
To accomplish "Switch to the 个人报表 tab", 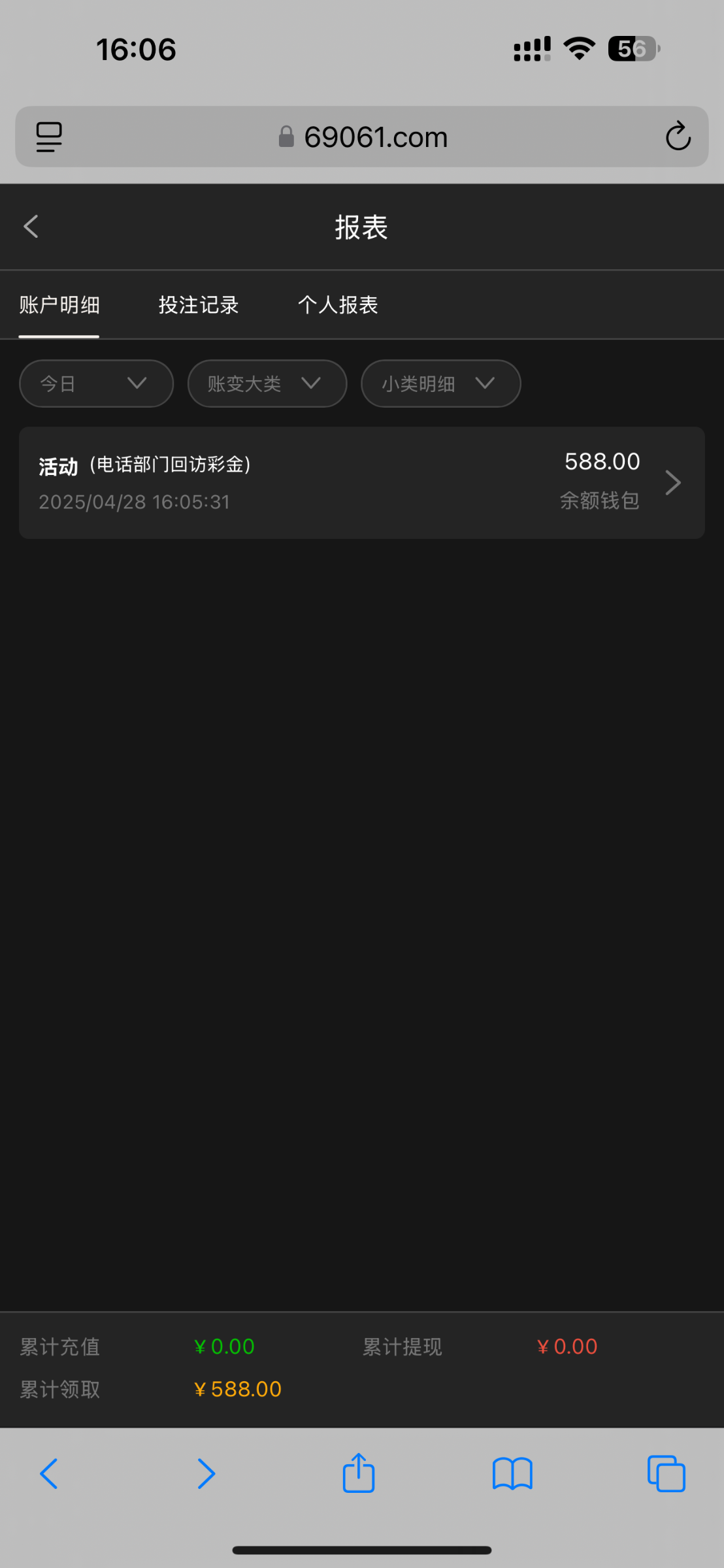I will pyautogui.click(x=338, y=305).
